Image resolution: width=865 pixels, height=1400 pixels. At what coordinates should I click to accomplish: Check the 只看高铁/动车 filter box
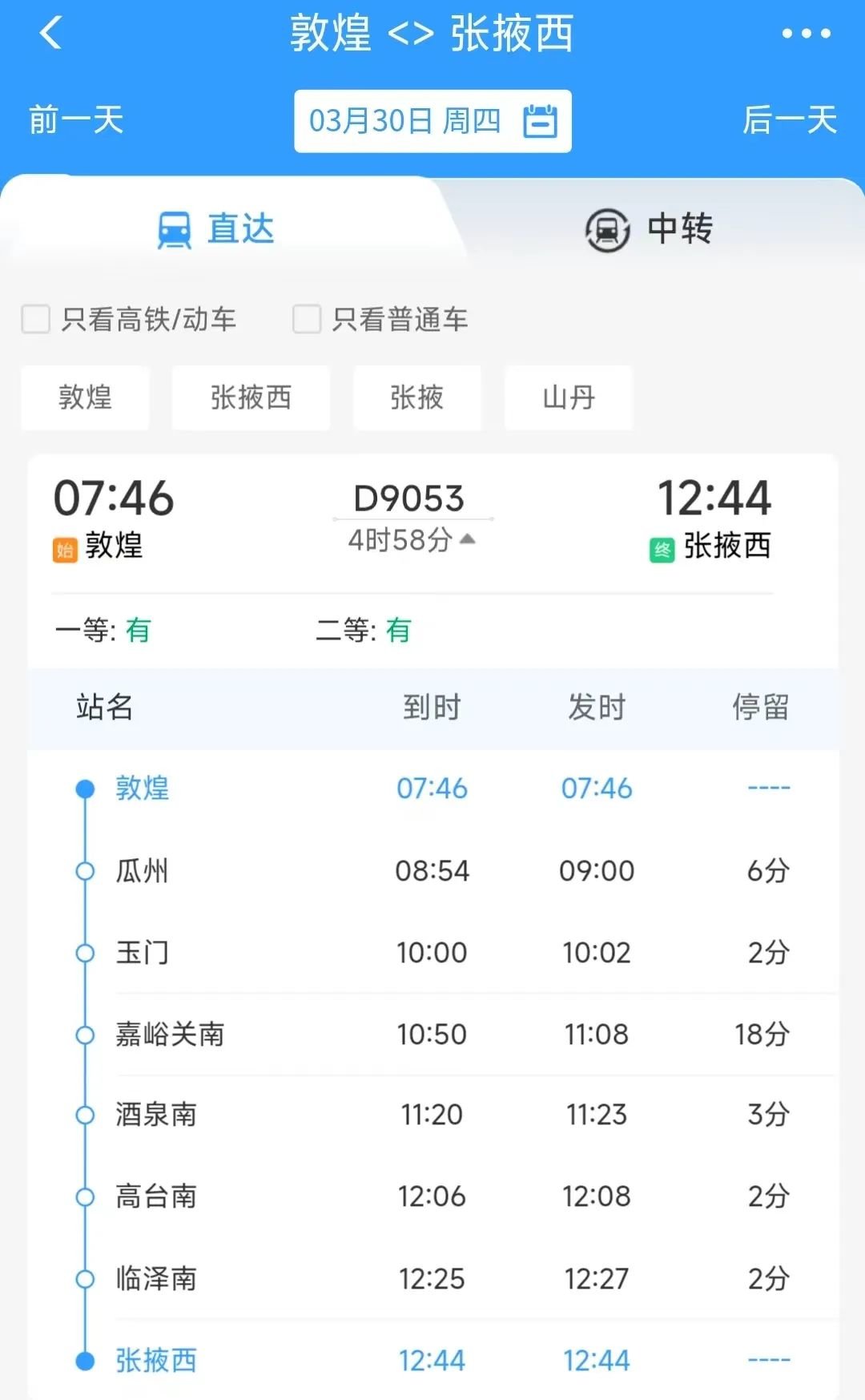click(36, 319)
